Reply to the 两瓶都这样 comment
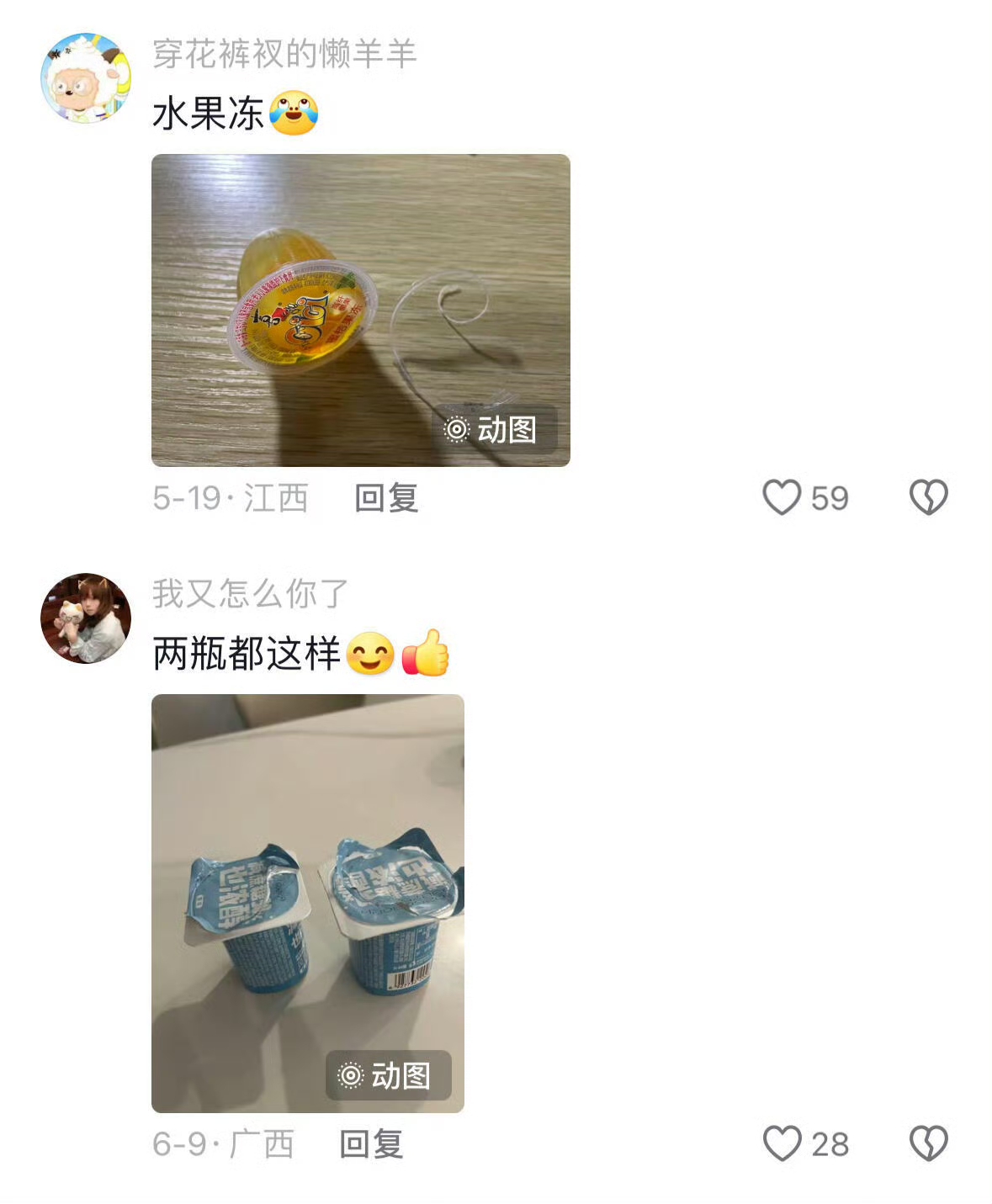This screenshot has height=1204, width=992. point(371,1144)
